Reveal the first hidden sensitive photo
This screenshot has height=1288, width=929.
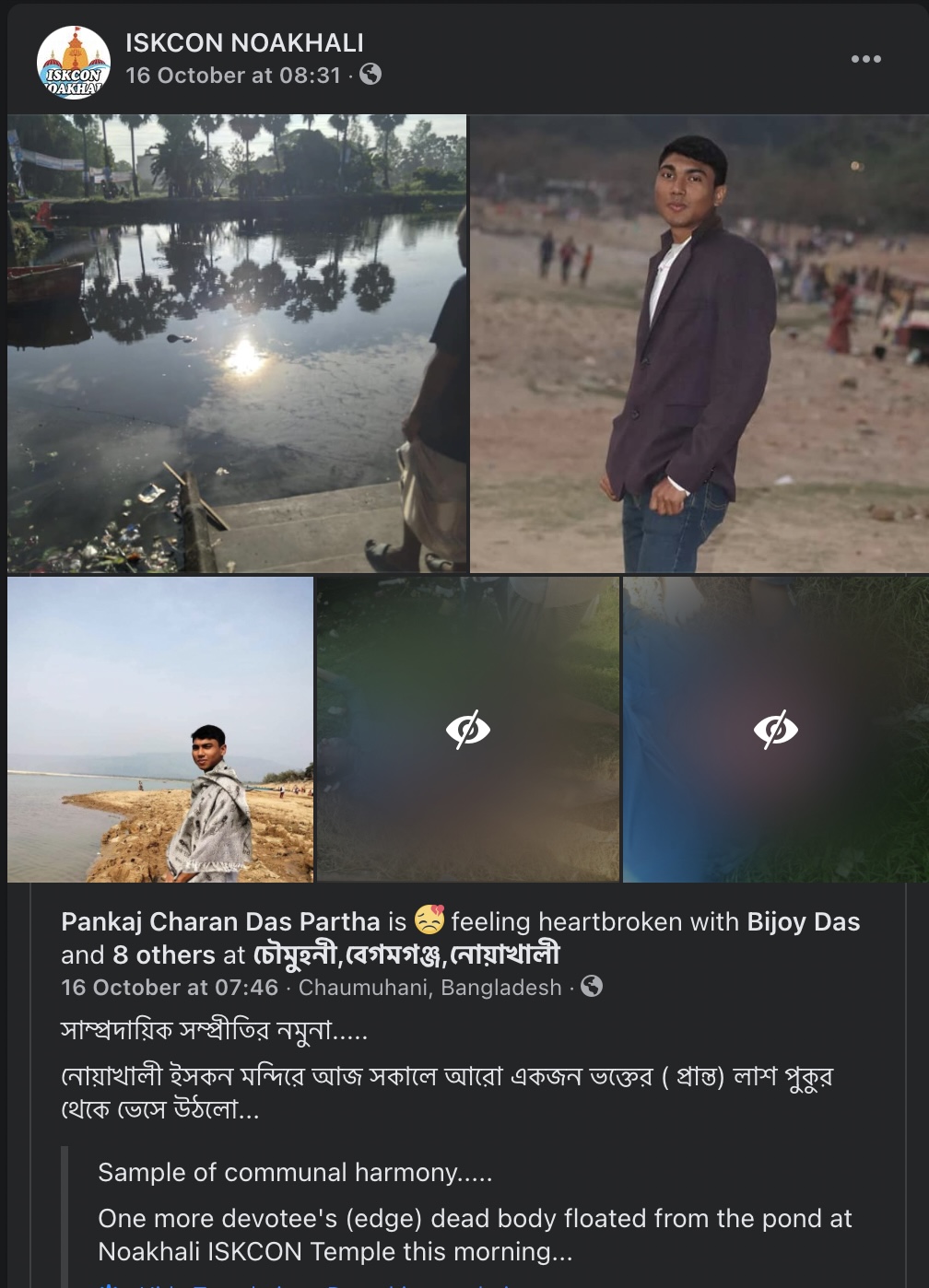(x=468, y=729)
